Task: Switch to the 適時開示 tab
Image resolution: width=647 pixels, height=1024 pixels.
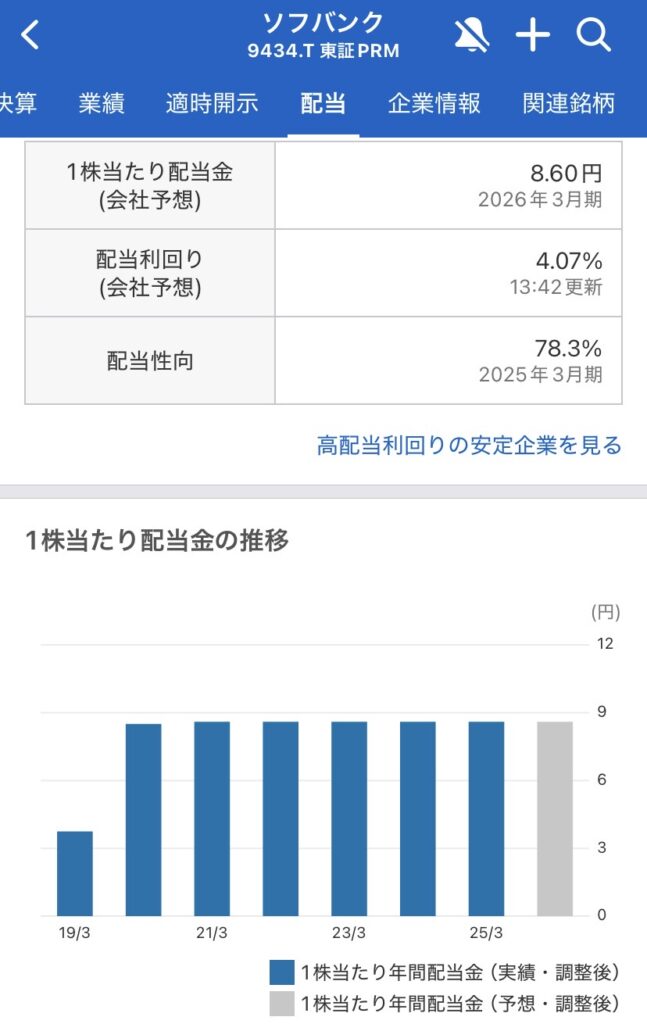Action: point(212,103)
